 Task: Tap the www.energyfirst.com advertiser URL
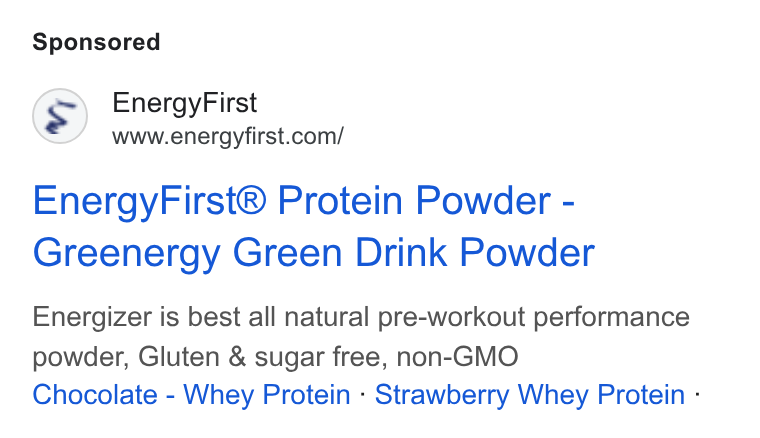[x=228, y=136]
